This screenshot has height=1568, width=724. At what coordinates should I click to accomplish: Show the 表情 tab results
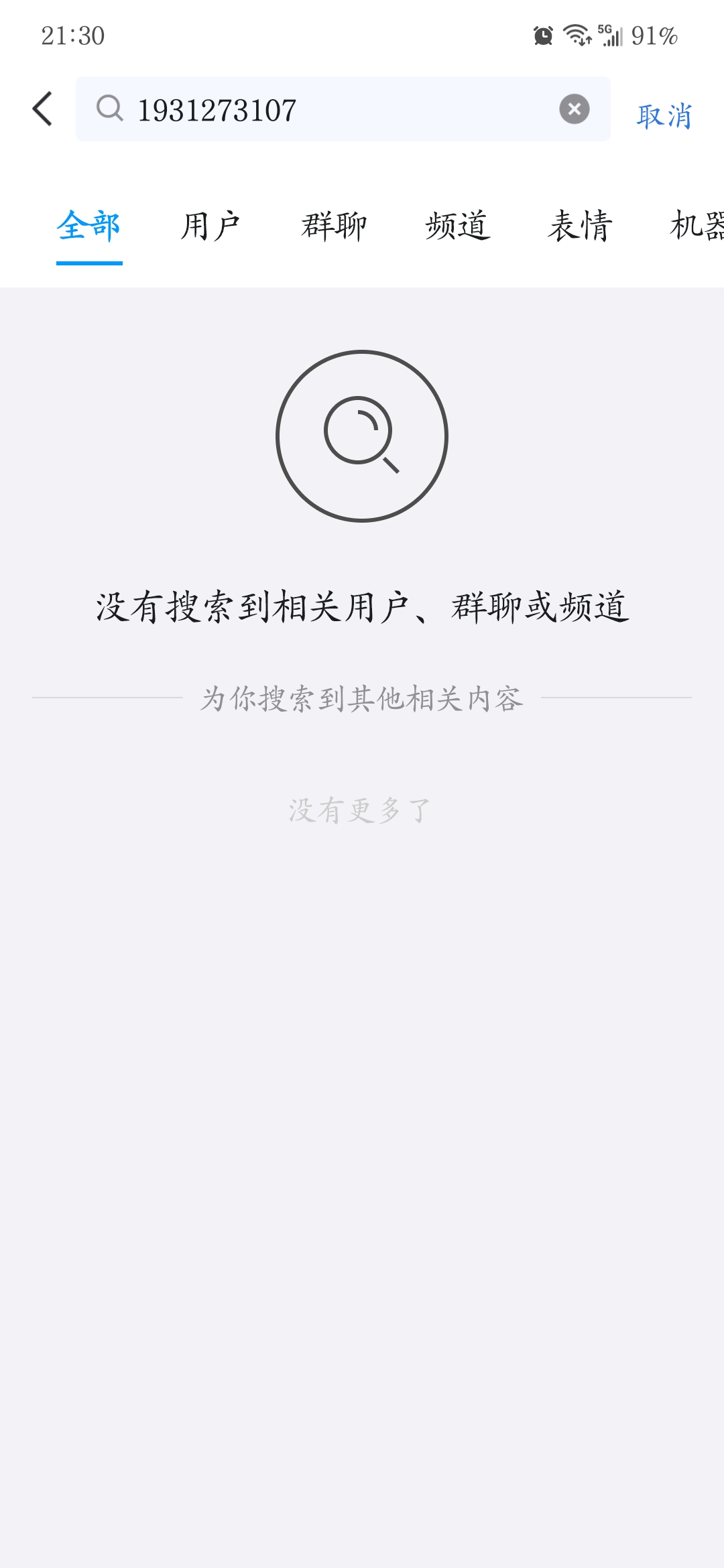tap(581, 226)
